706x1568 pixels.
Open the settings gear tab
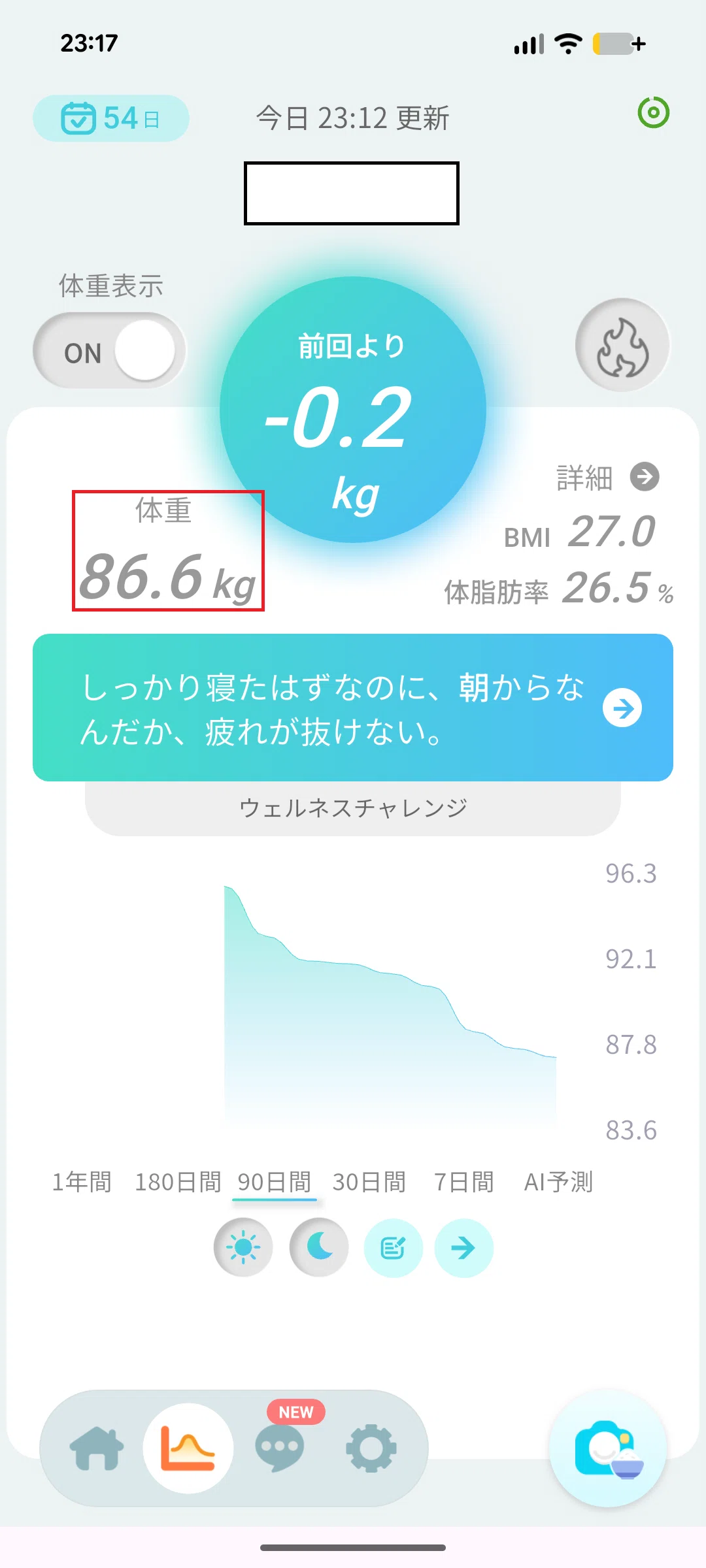tap(371, 1448)
